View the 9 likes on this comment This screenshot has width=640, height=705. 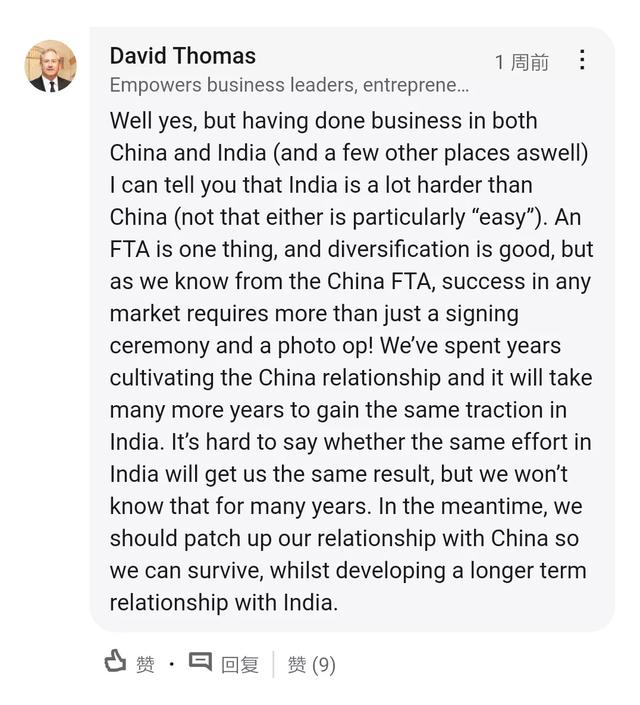(311, 664)
